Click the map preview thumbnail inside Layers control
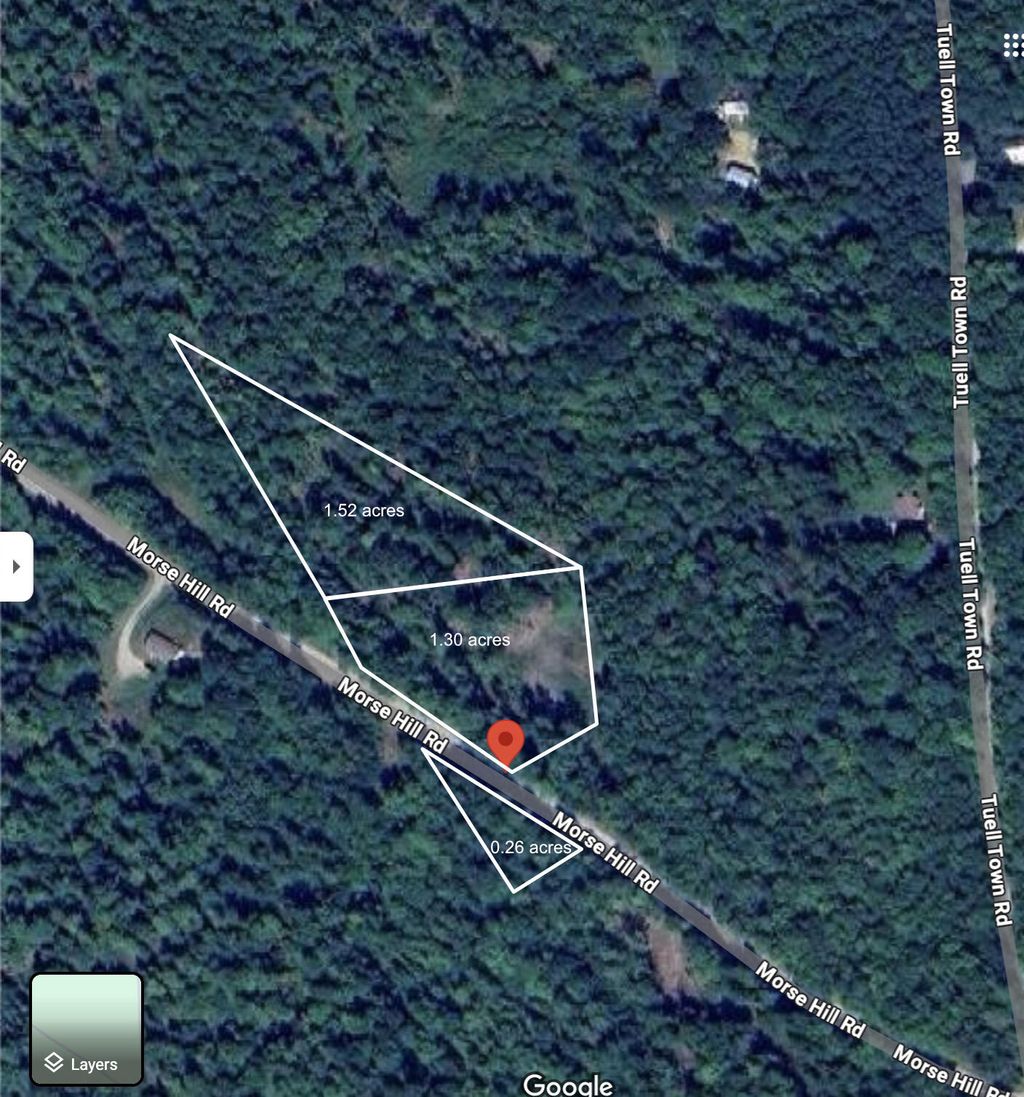This screenshot has height=1097, width=1024. click(85, 1010)
